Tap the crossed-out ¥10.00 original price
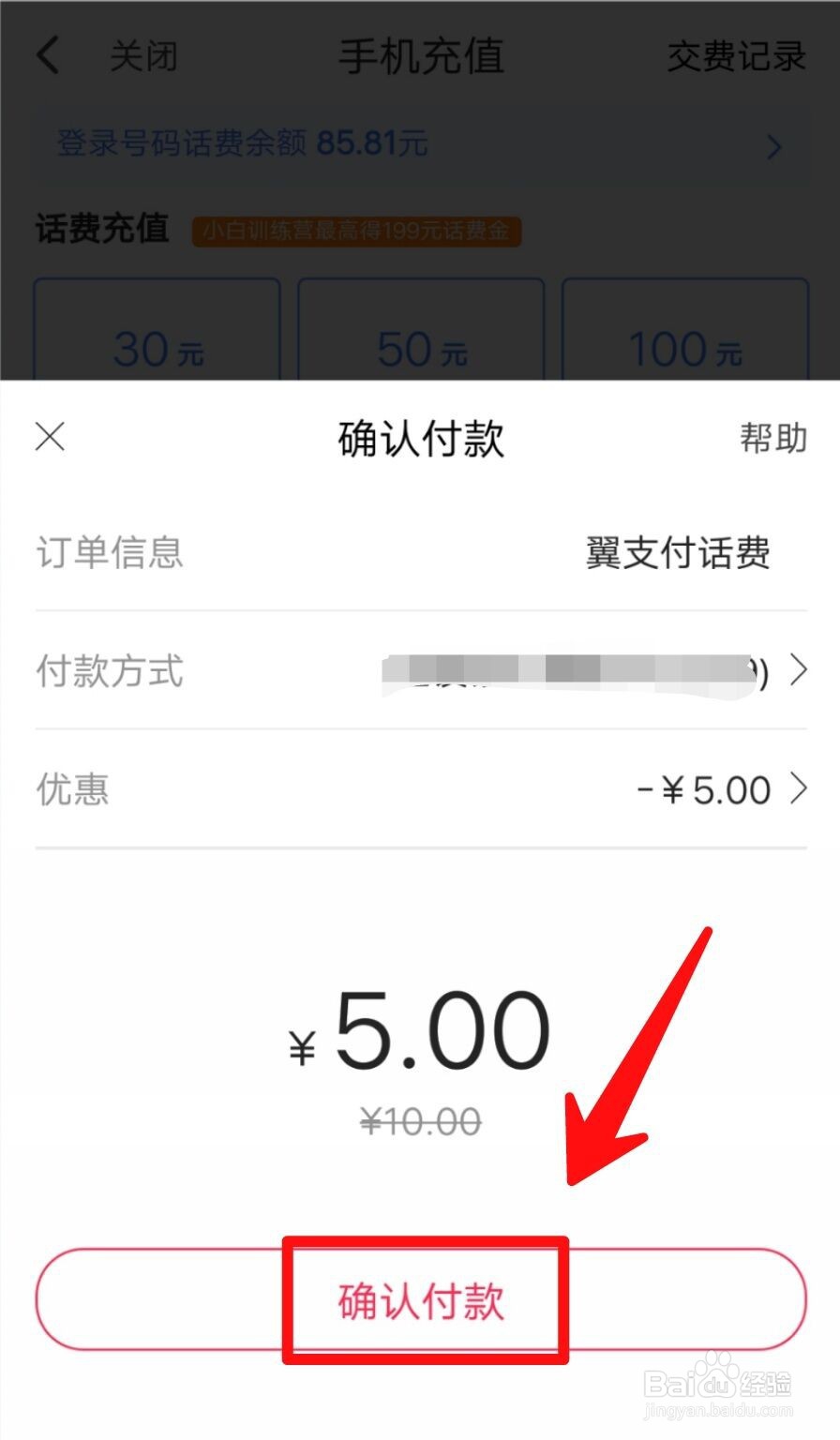Viewport: 840px width, 1440px height. [x=421, y=1120]
